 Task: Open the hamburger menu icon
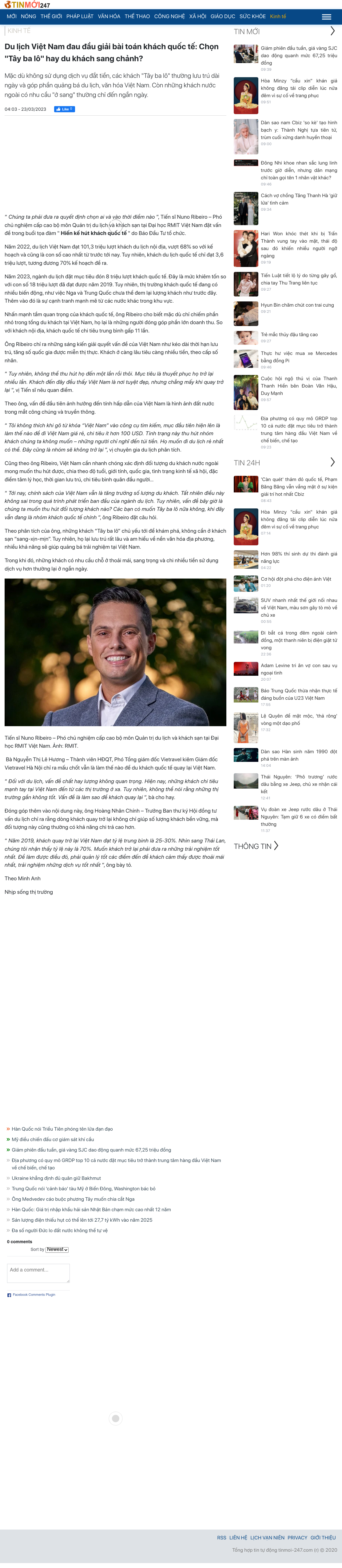(327, 16)
